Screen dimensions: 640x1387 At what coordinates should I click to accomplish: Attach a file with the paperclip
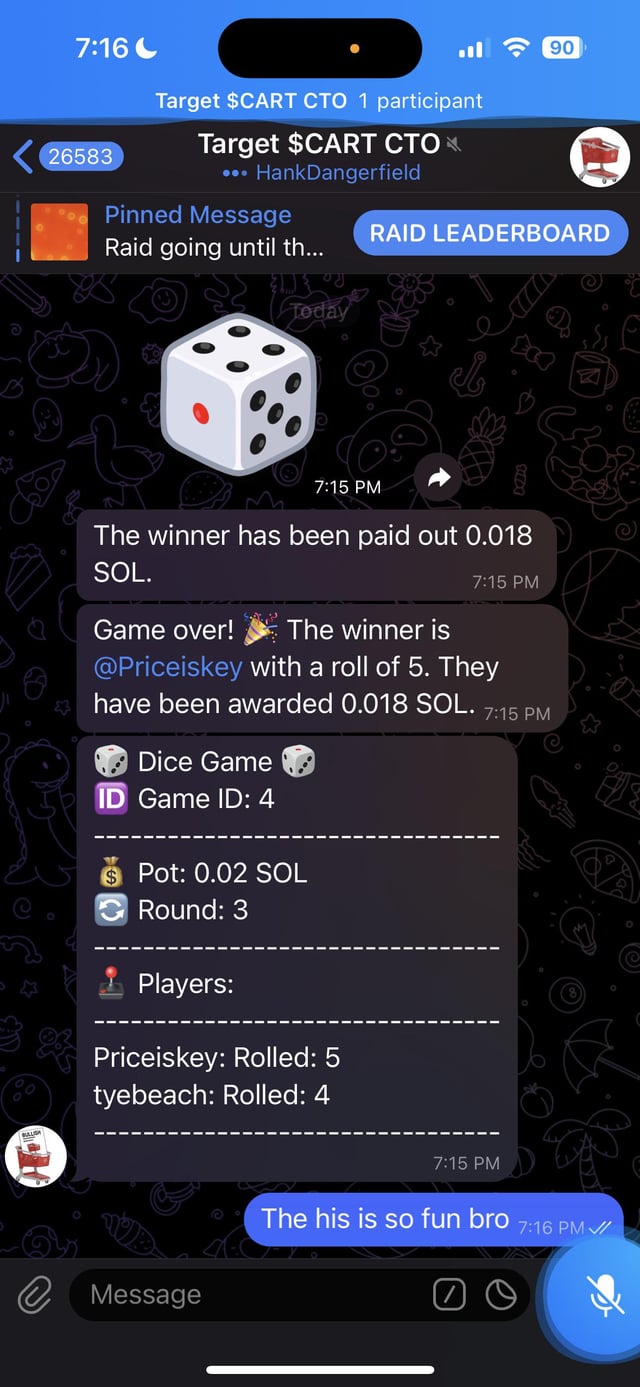click(x=35, y=1294)
